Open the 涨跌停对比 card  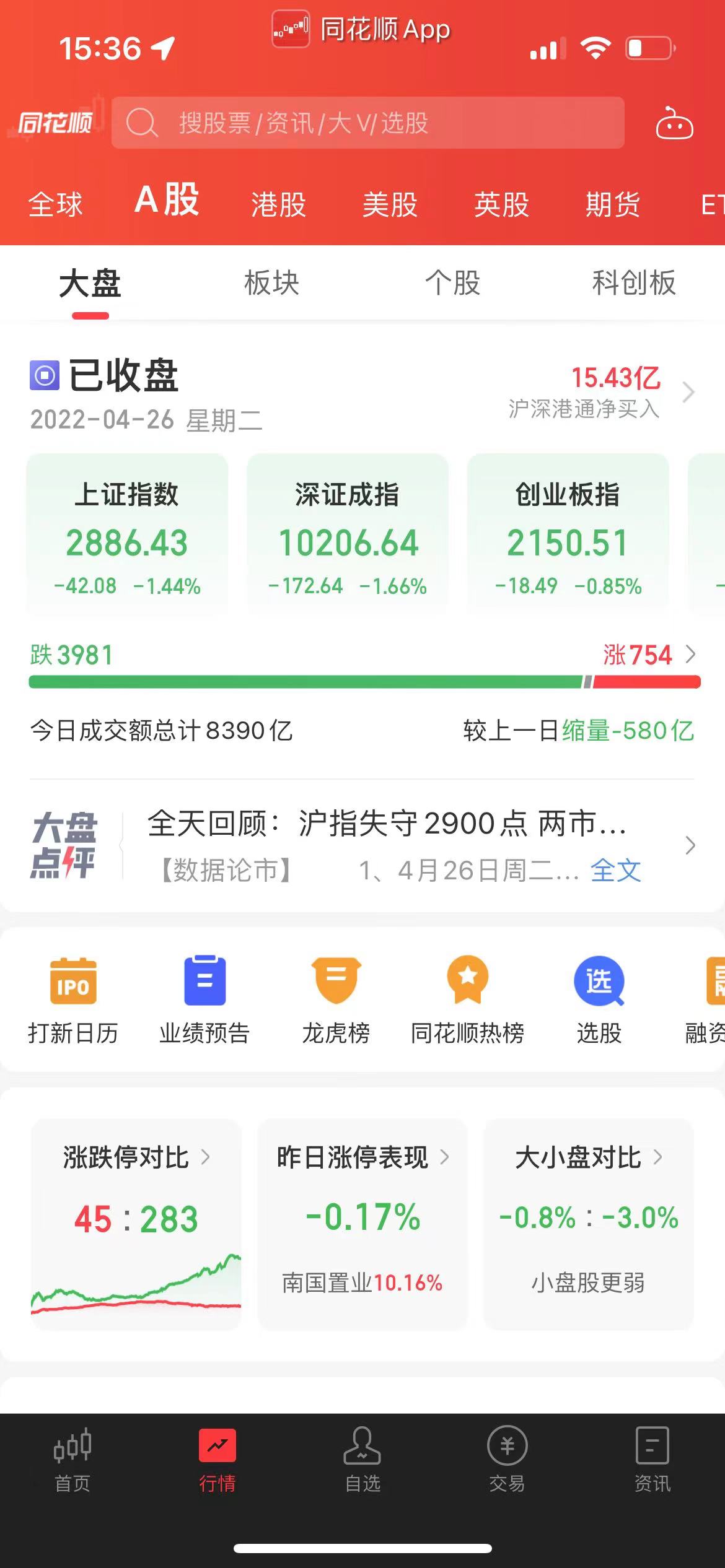pos(136,1224)
